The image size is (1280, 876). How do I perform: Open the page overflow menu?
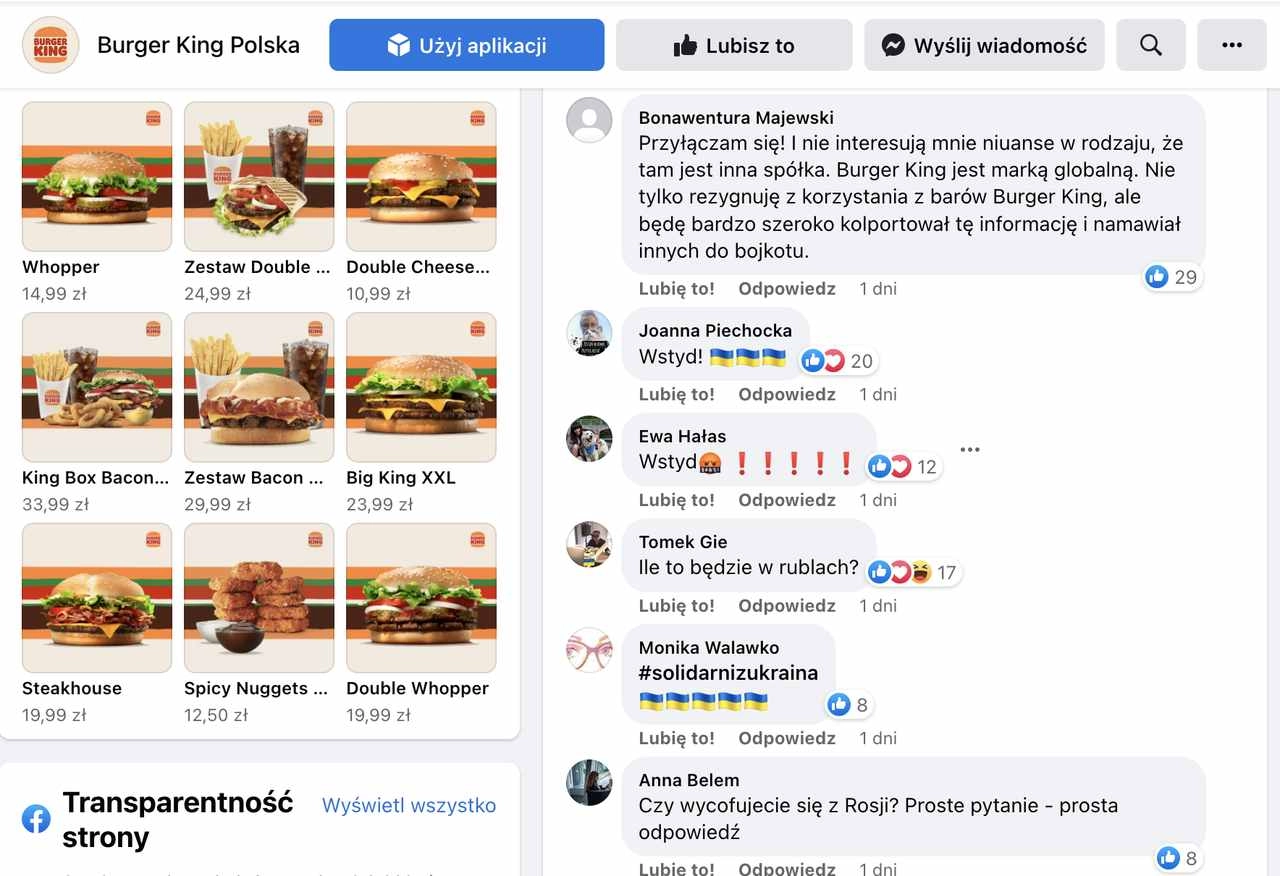pyautogui.click(x=1231, y=45)
